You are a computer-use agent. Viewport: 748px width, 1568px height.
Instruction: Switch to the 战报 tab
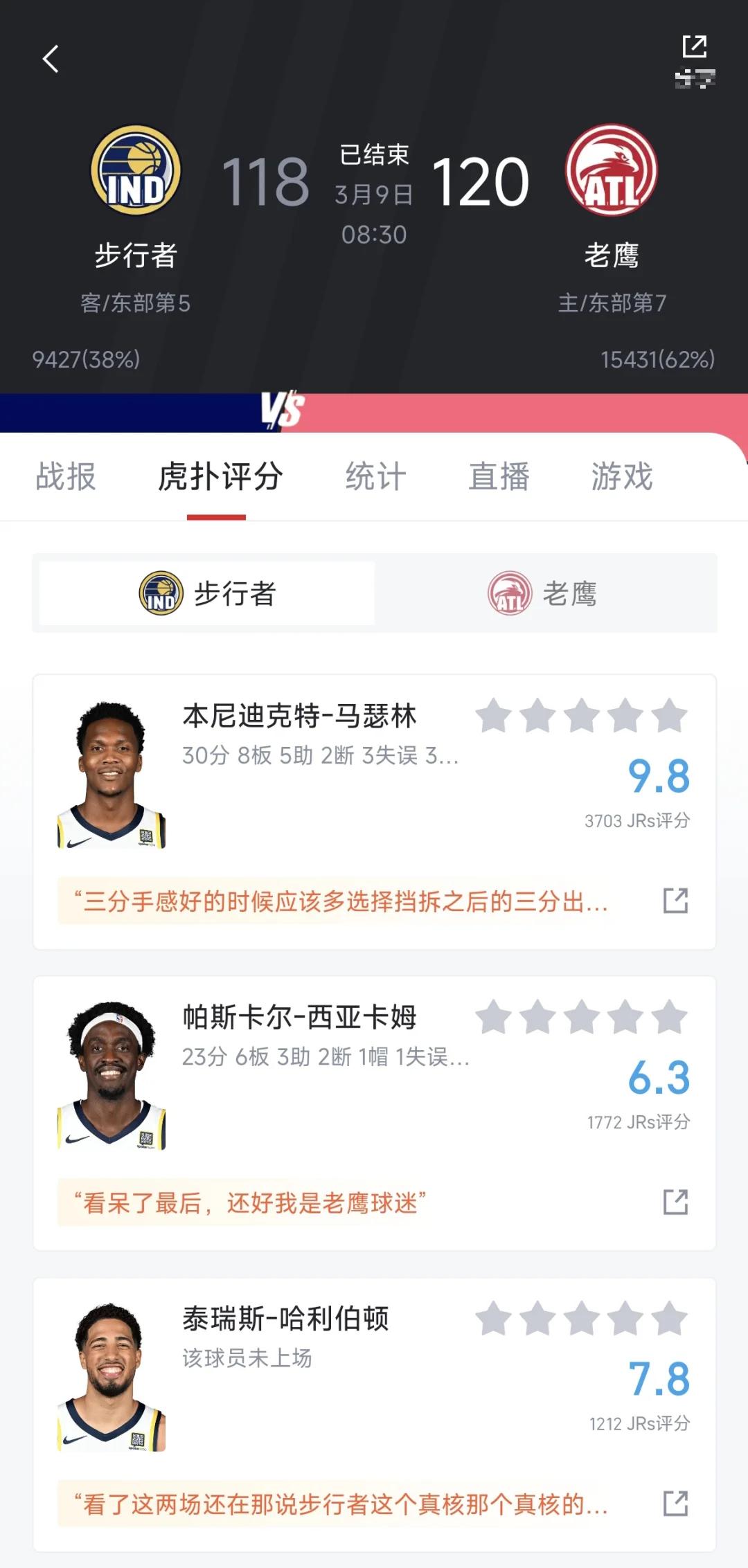tap(66, 477)
